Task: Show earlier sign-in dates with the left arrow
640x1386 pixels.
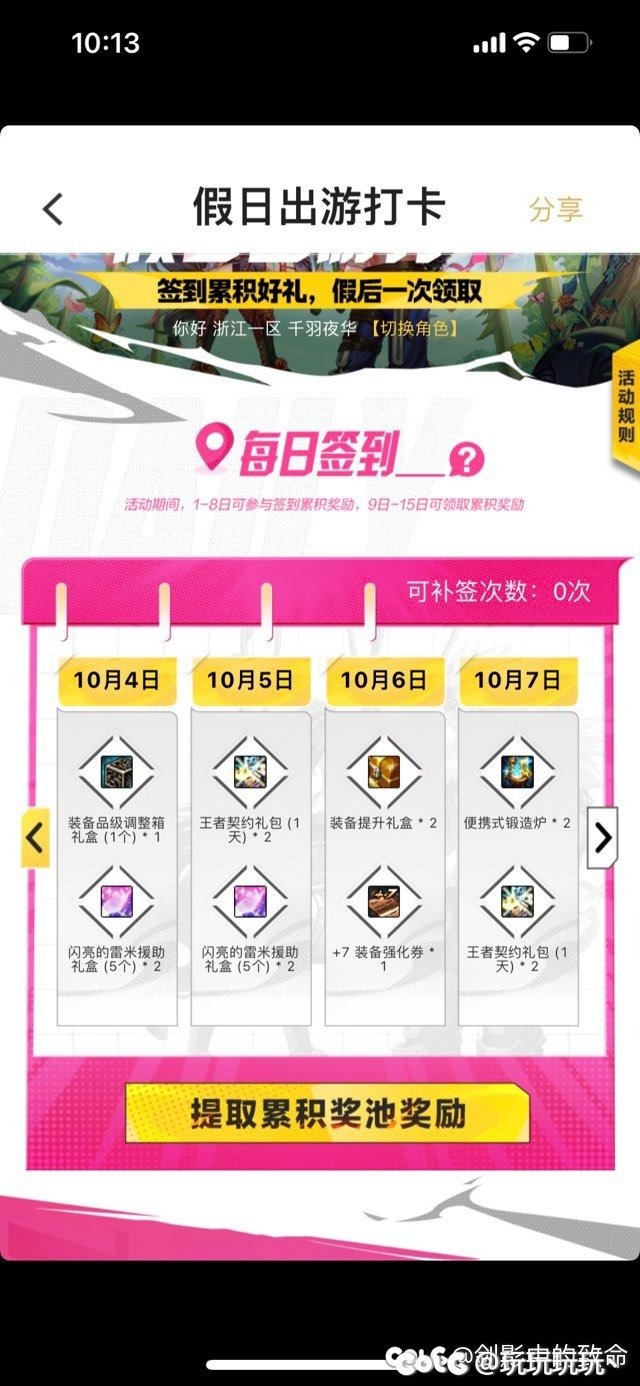Action: coord(35,837)
